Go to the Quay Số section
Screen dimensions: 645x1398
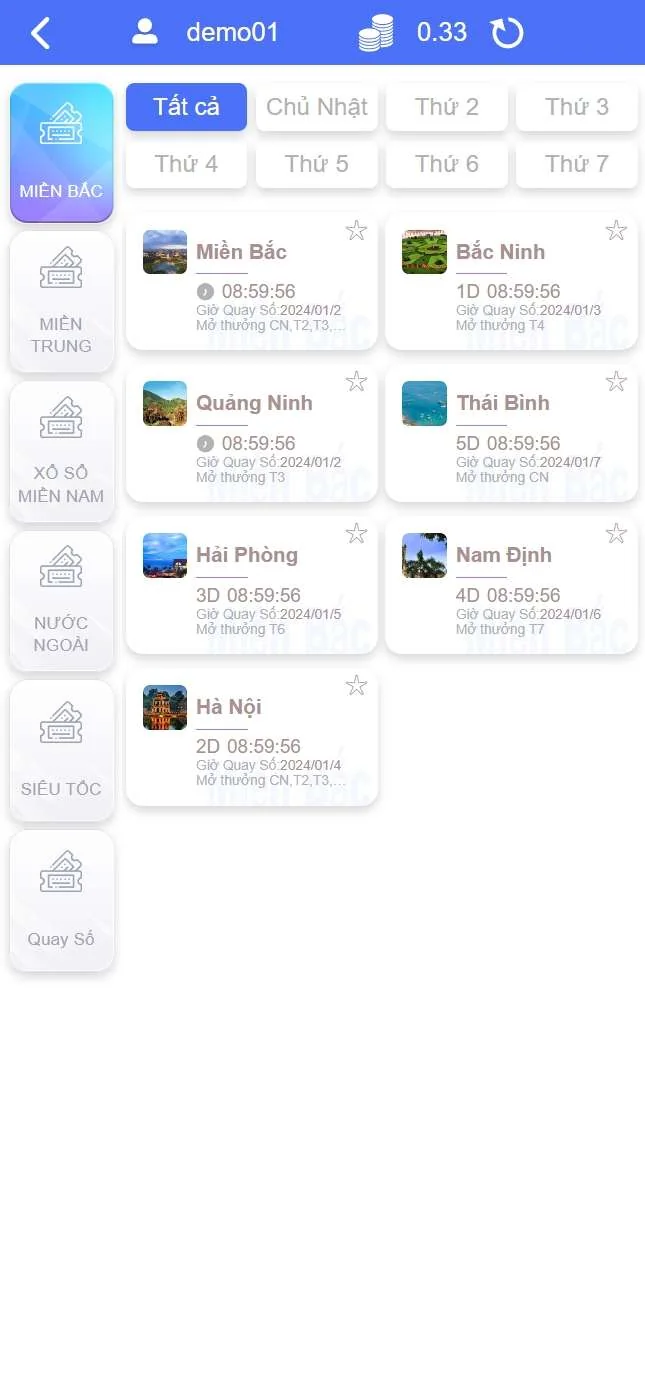tap(61, 901)
